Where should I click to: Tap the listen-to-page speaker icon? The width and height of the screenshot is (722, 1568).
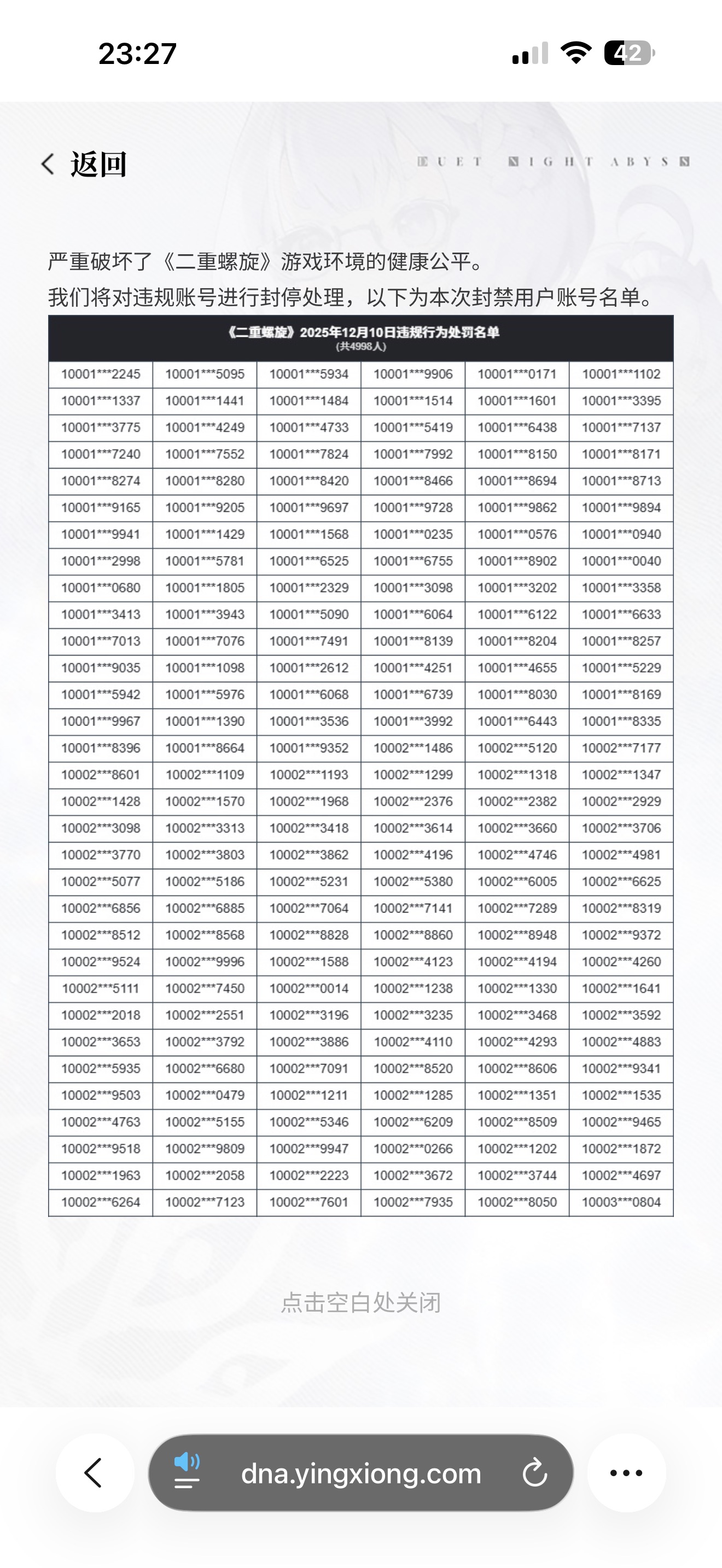tap(187, 1472)
